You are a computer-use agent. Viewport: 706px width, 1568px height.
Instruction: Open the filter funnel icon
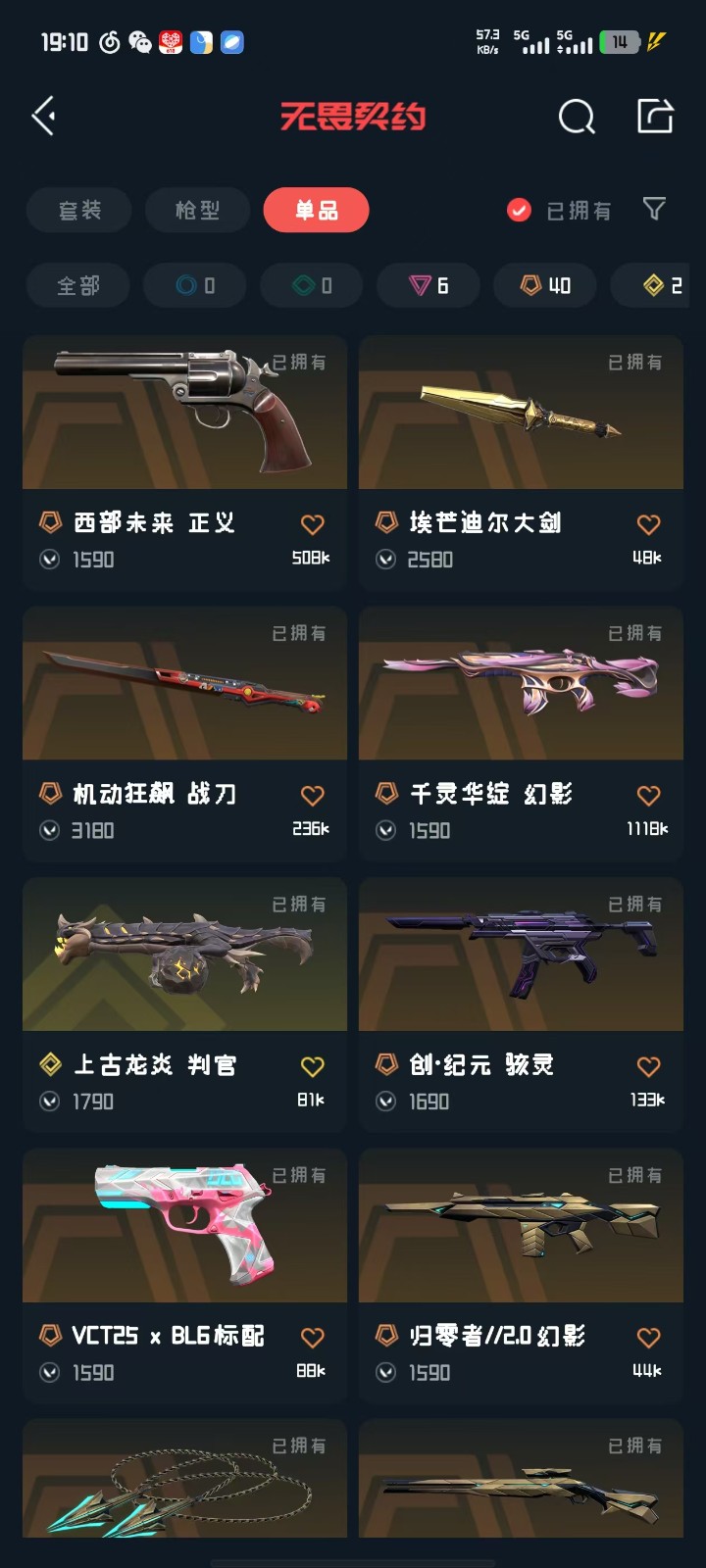(654, 209)
